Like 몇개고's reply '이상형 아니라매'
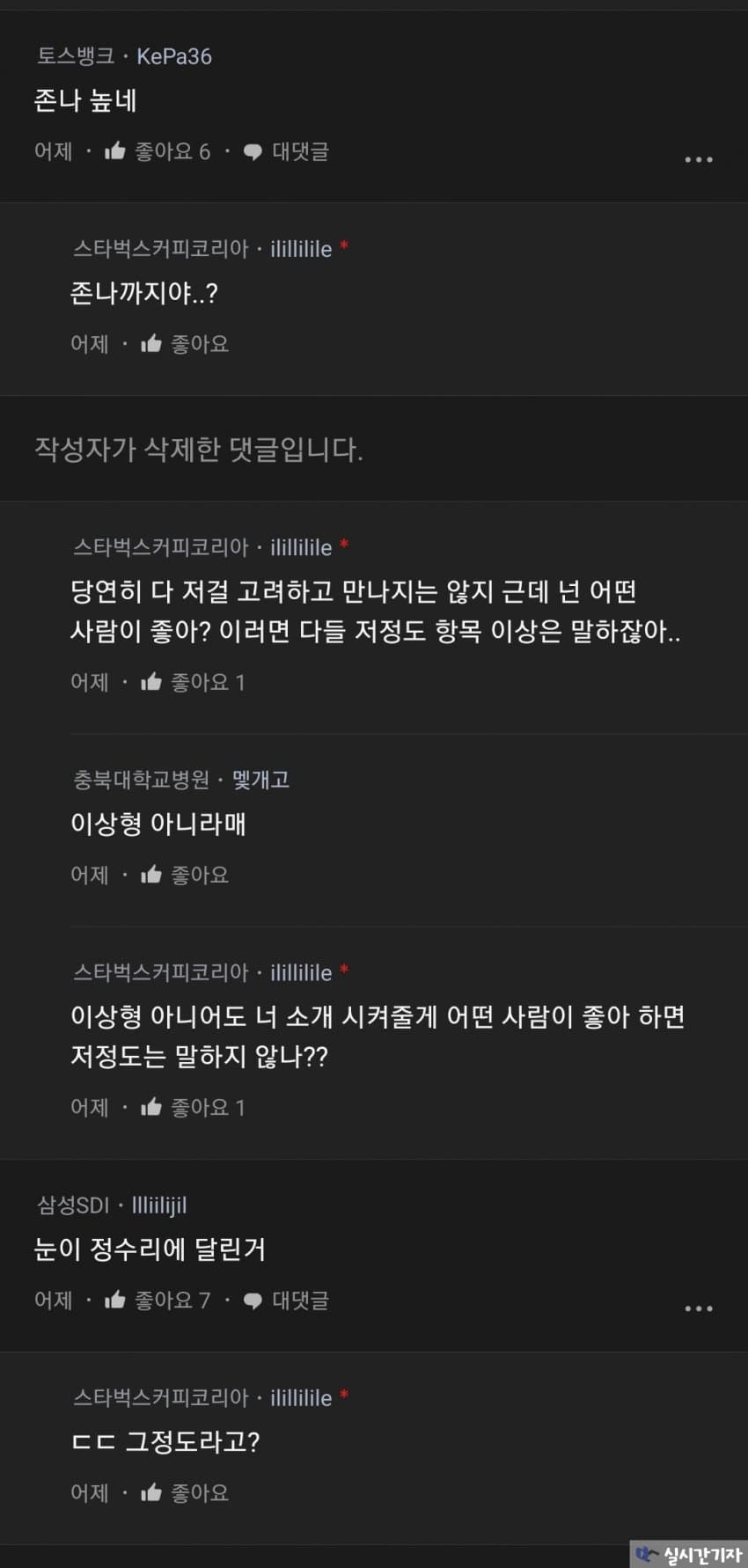This screenshot has width=748, height=1568. tap(185, 875)
